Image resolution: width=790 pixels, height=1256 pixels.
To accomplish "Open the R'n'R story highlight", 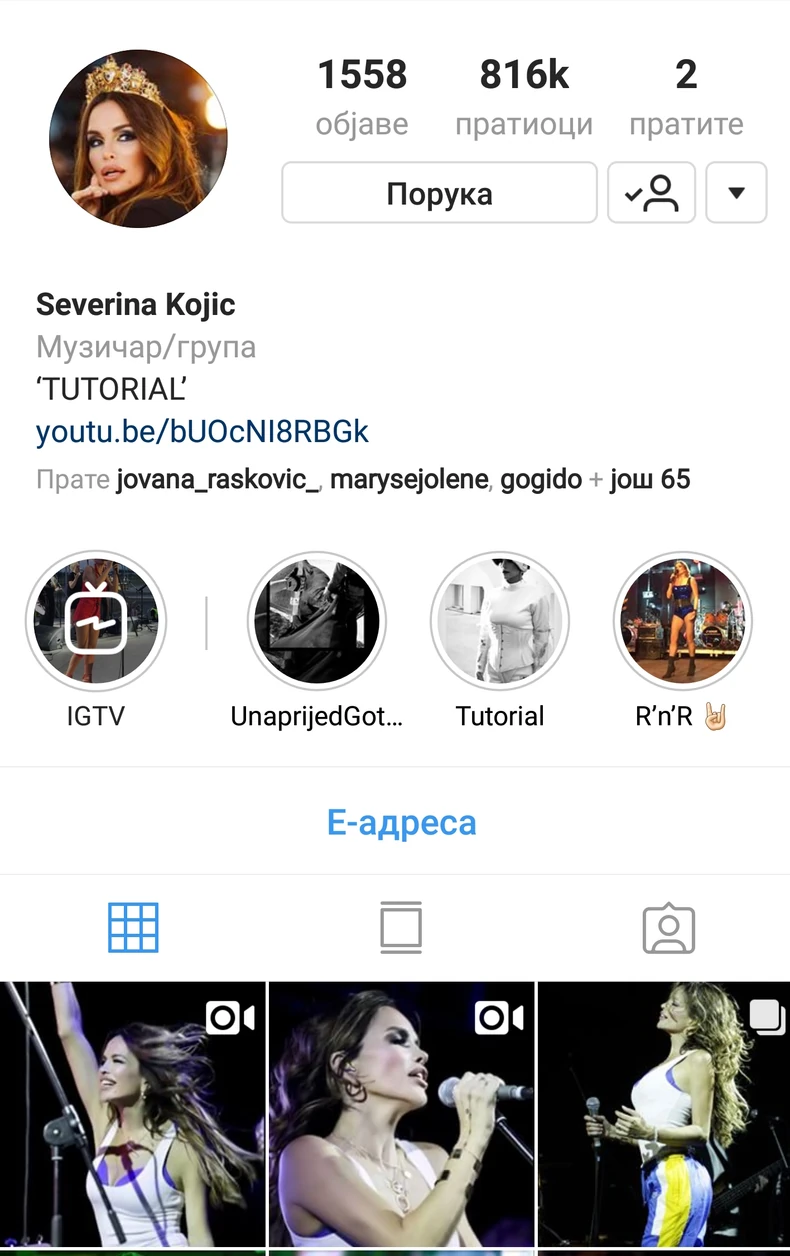I will click(x=682, y=621).
